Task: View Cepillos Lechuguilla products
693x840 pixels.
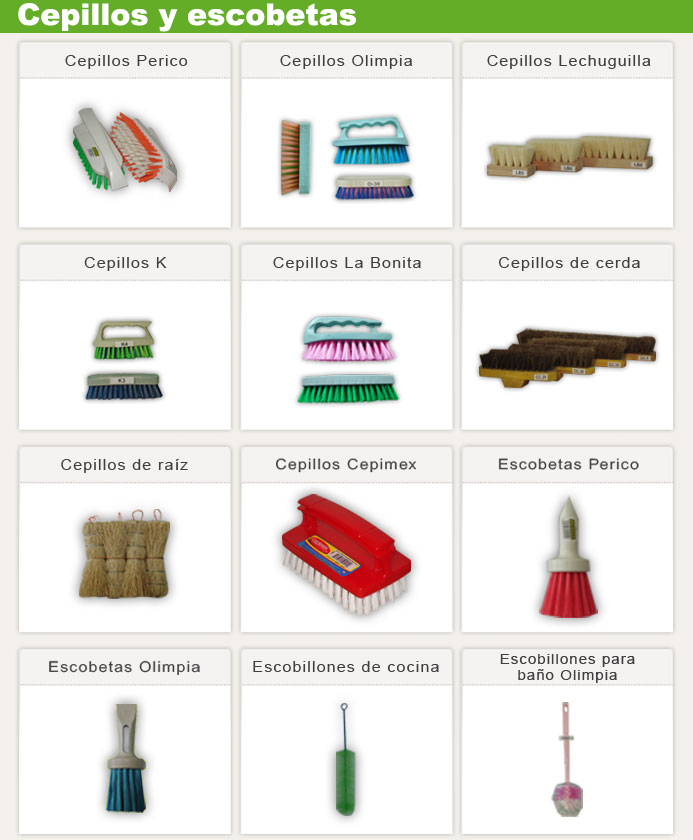Action: click(567, 150)
